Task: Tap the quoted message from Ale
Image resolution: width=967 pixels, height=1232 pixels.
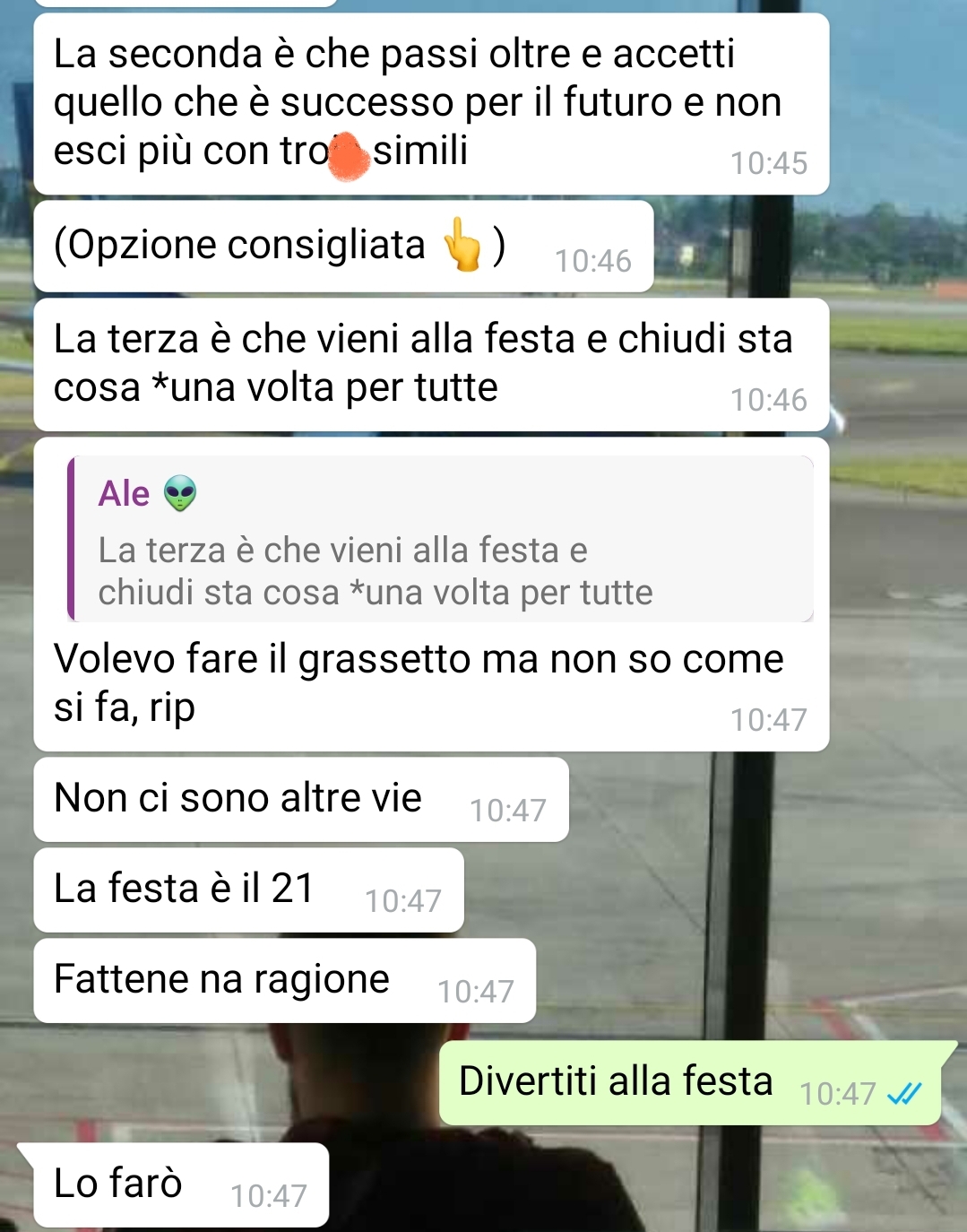Action: pyautogui.click(x=440, y=541)
